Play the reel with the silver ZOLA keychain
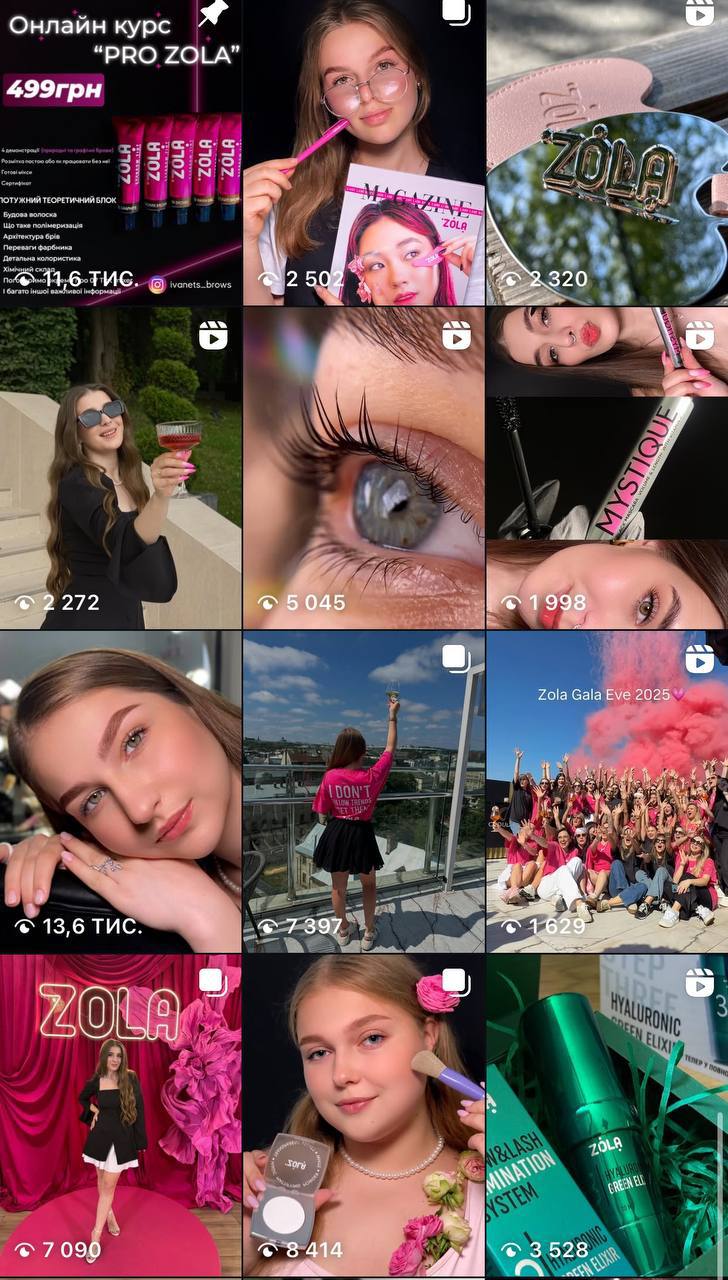The image size is (728, 1280). [x=607, y=152]
